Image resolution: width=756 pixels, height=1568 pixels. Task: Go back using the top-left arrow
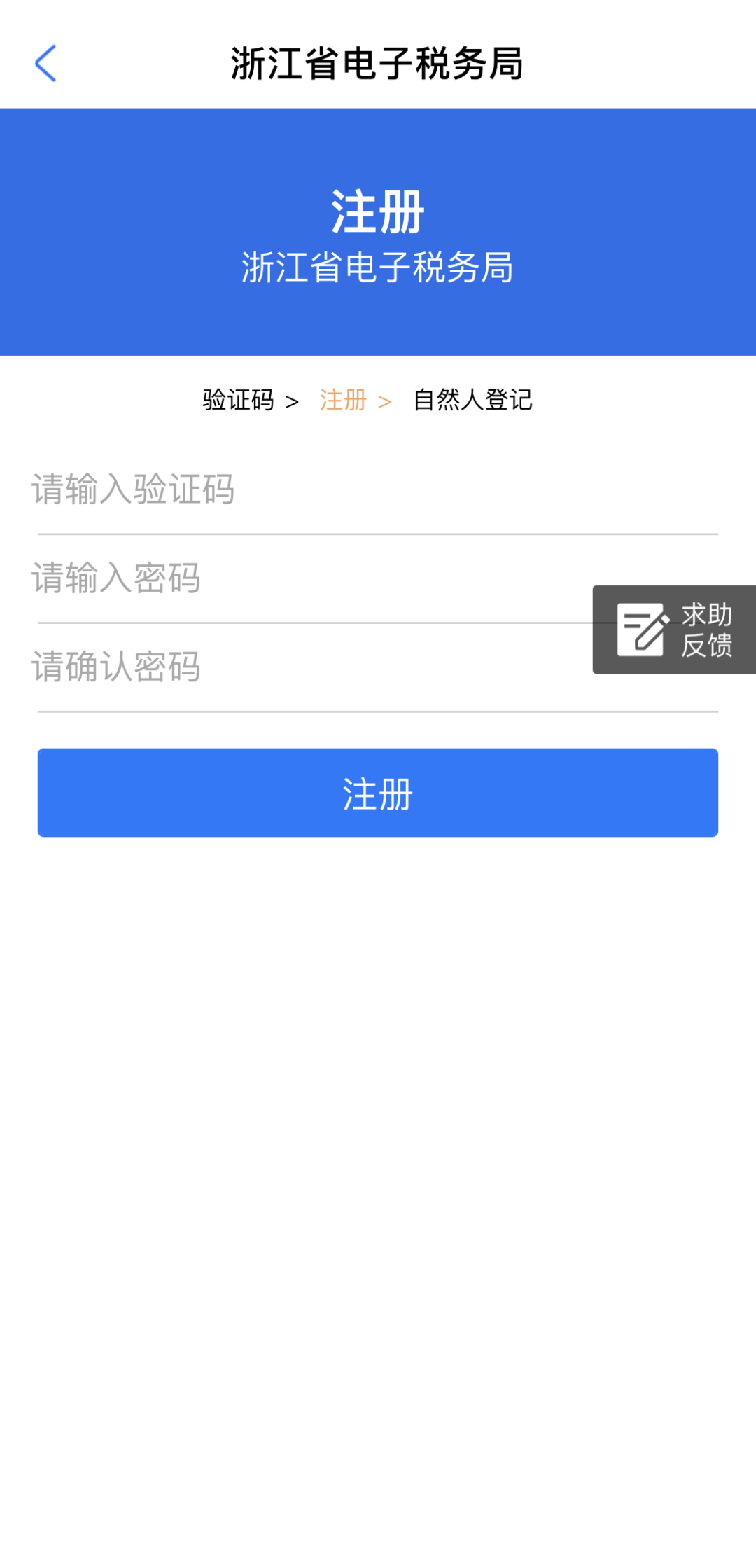pos(45,64)
